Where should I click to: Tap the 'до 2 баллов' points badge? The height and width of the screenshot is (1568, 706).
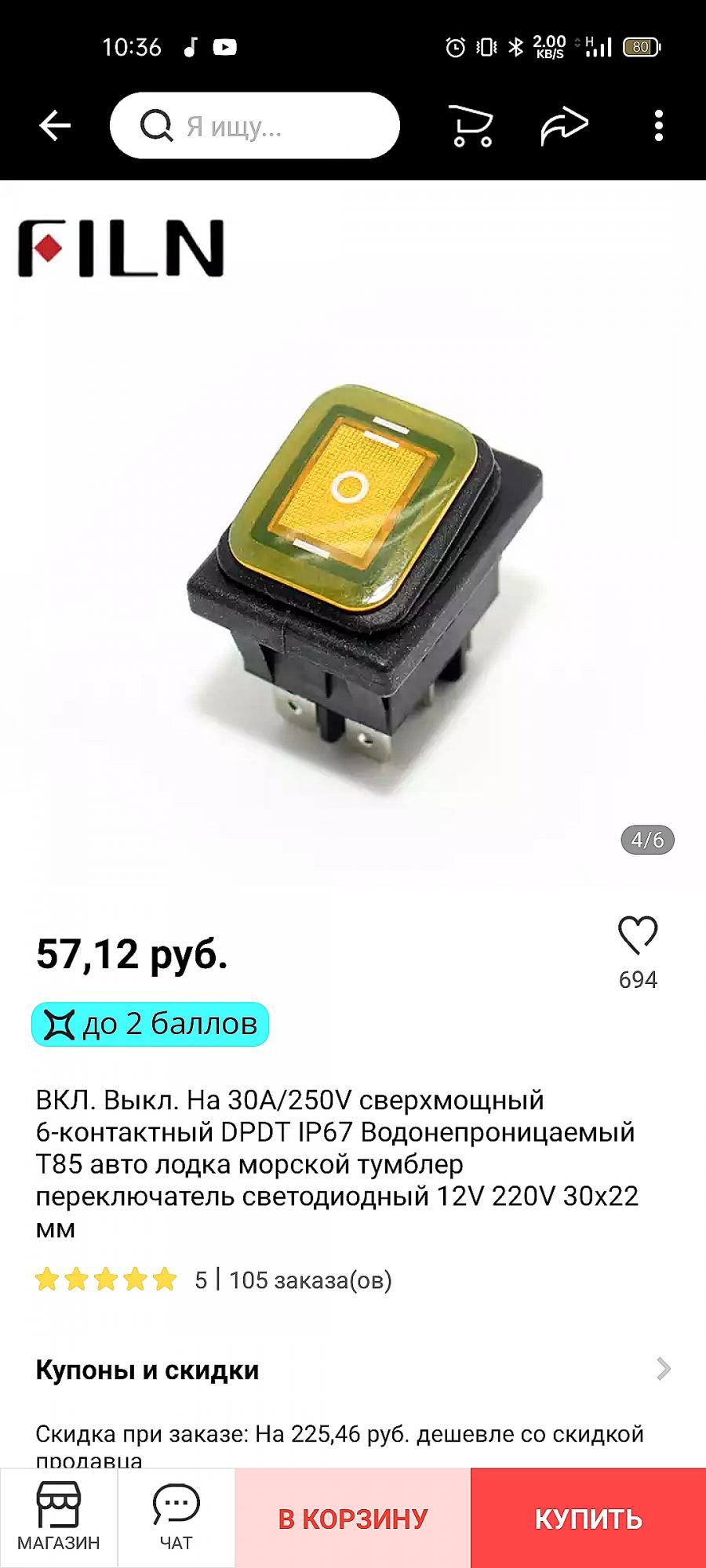tap(150, 1024)
